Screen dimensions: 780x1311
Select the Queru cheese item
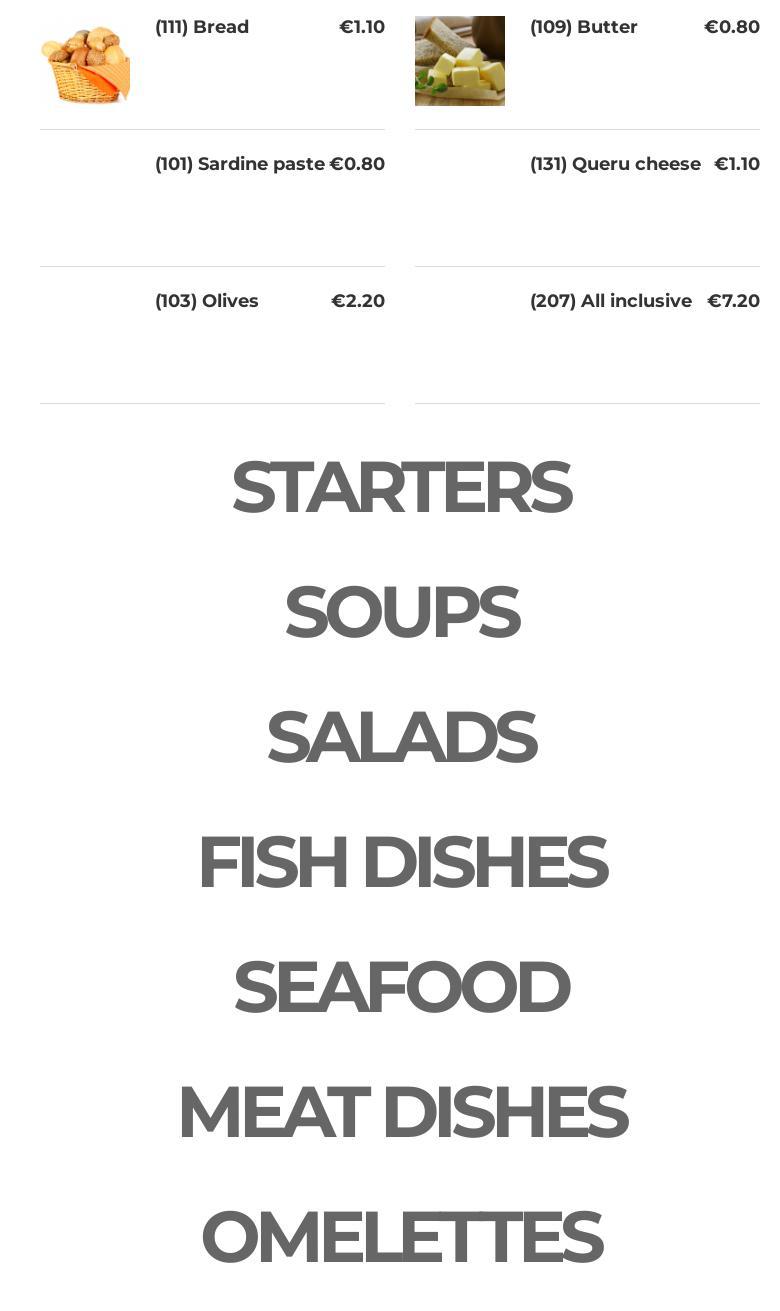pyautogui.click(x=615, y=164)
